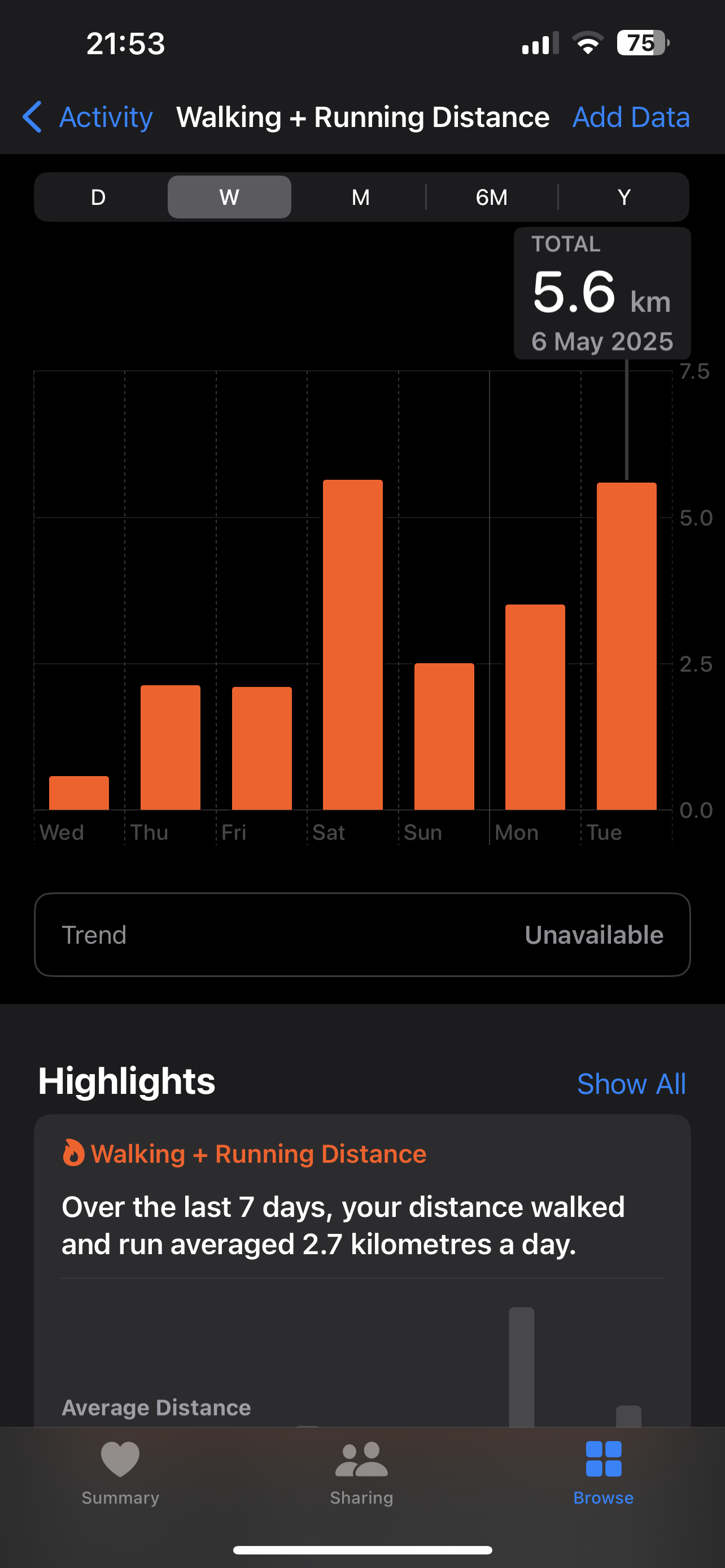Select the W week view
The width and height of the screenshot is (725, 1568).
pyautogui.click(x=229, y=197)
